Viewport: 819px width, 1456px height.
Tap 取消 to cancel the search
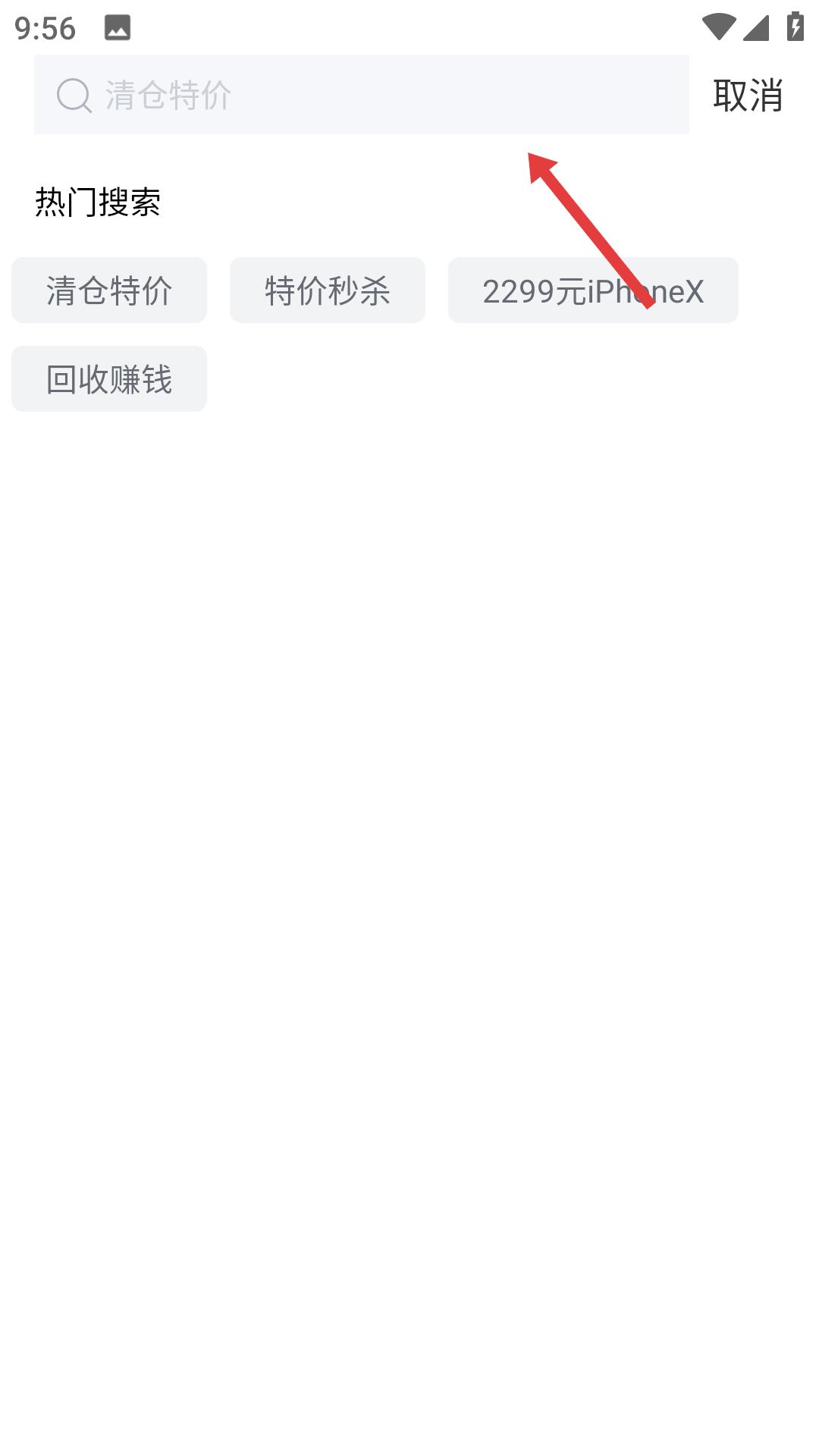click(748, 94)
